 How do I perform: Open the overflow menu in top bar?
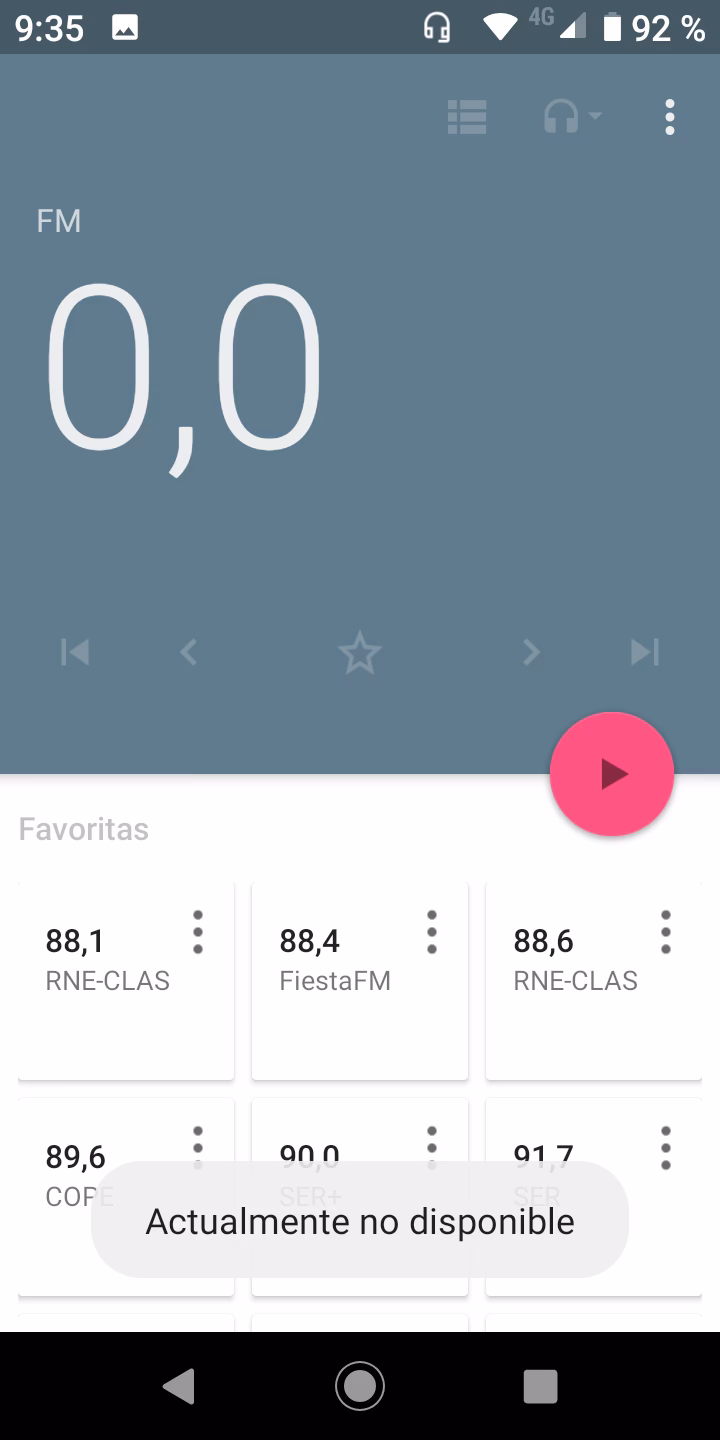pyautogui.click(x=668, y=117)
